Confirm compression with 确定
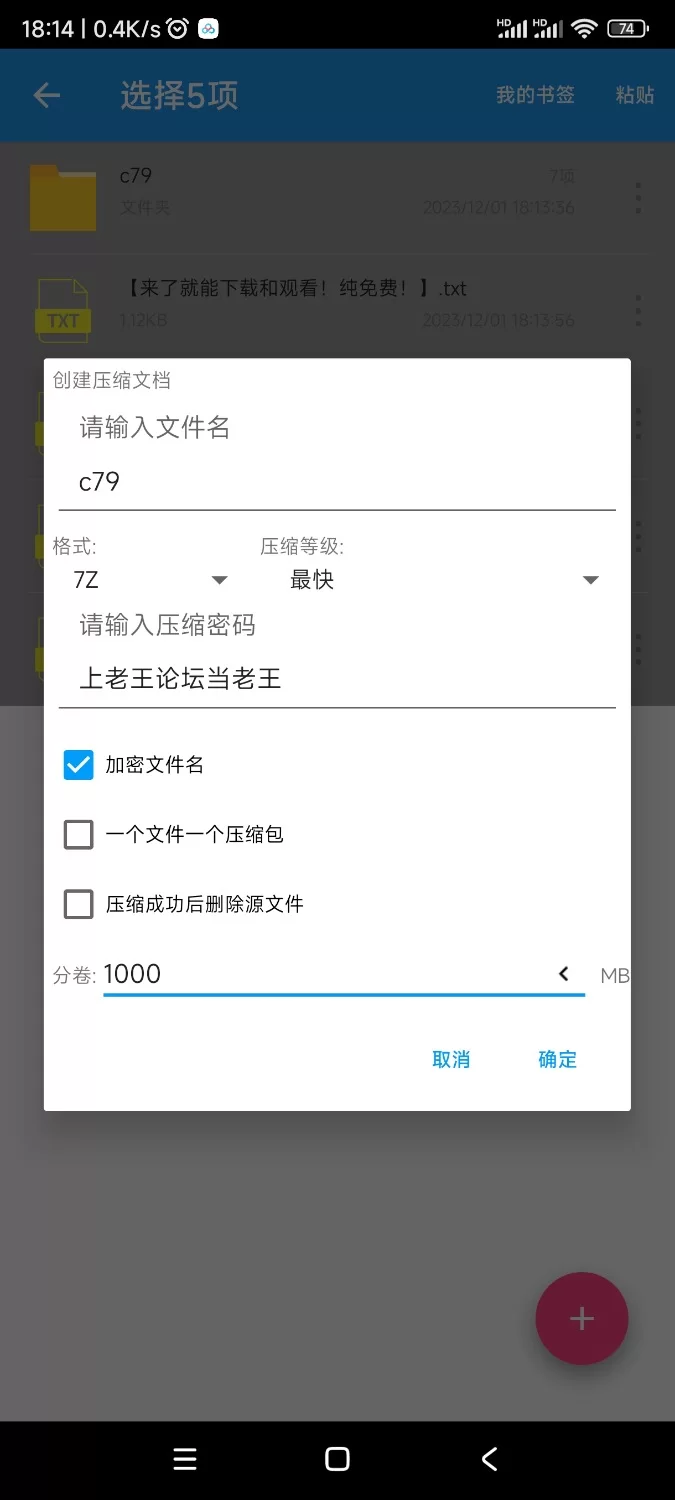The height and width of the screenshot is (1500, 675). [558, 1060]
